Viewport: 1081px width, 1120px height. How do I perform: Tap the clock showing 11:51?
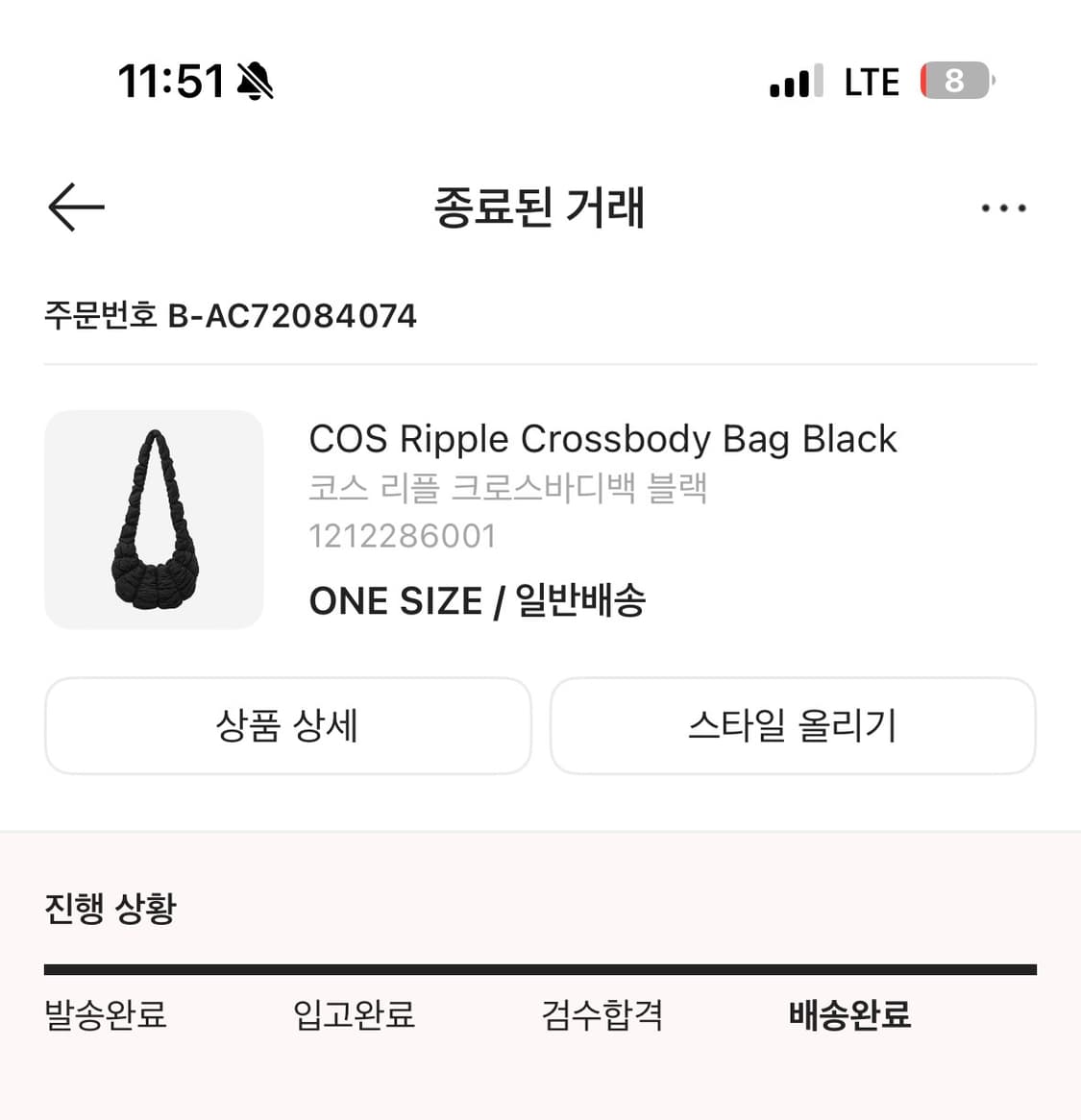[x=171, y=82]
